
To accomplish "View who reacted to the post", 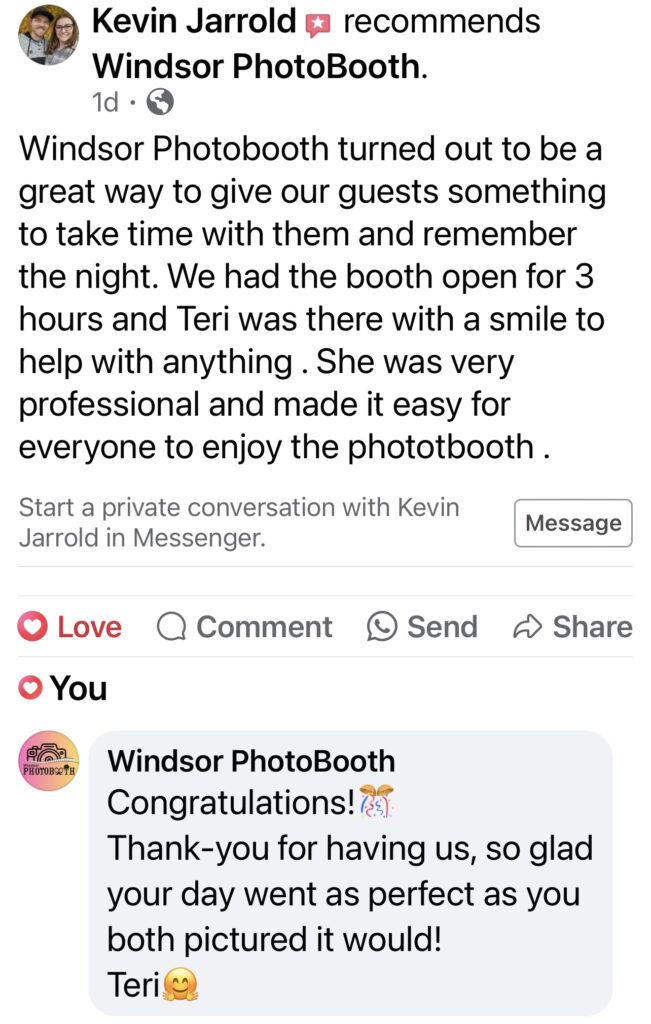I will 64,688.
